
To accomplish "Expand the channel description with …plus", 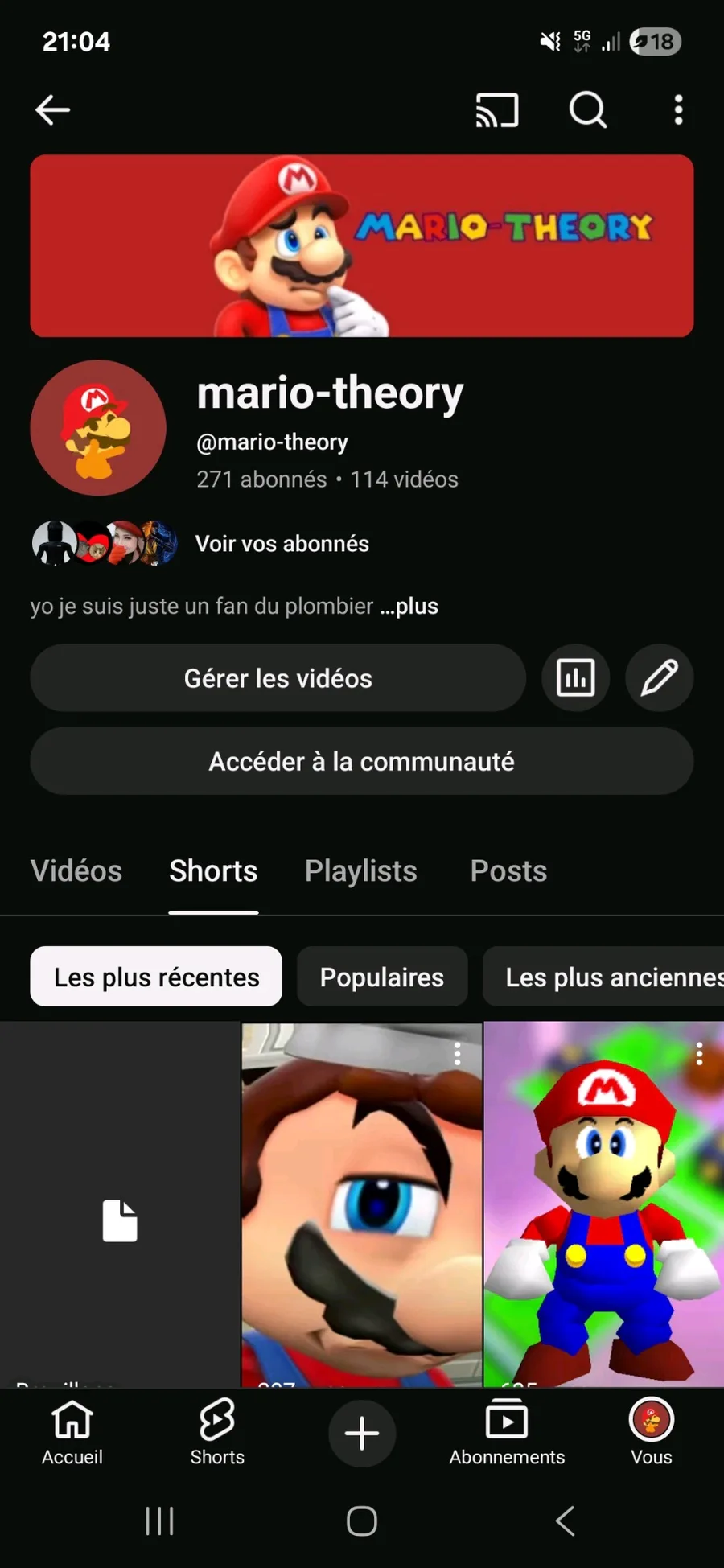I will point(409,607).
